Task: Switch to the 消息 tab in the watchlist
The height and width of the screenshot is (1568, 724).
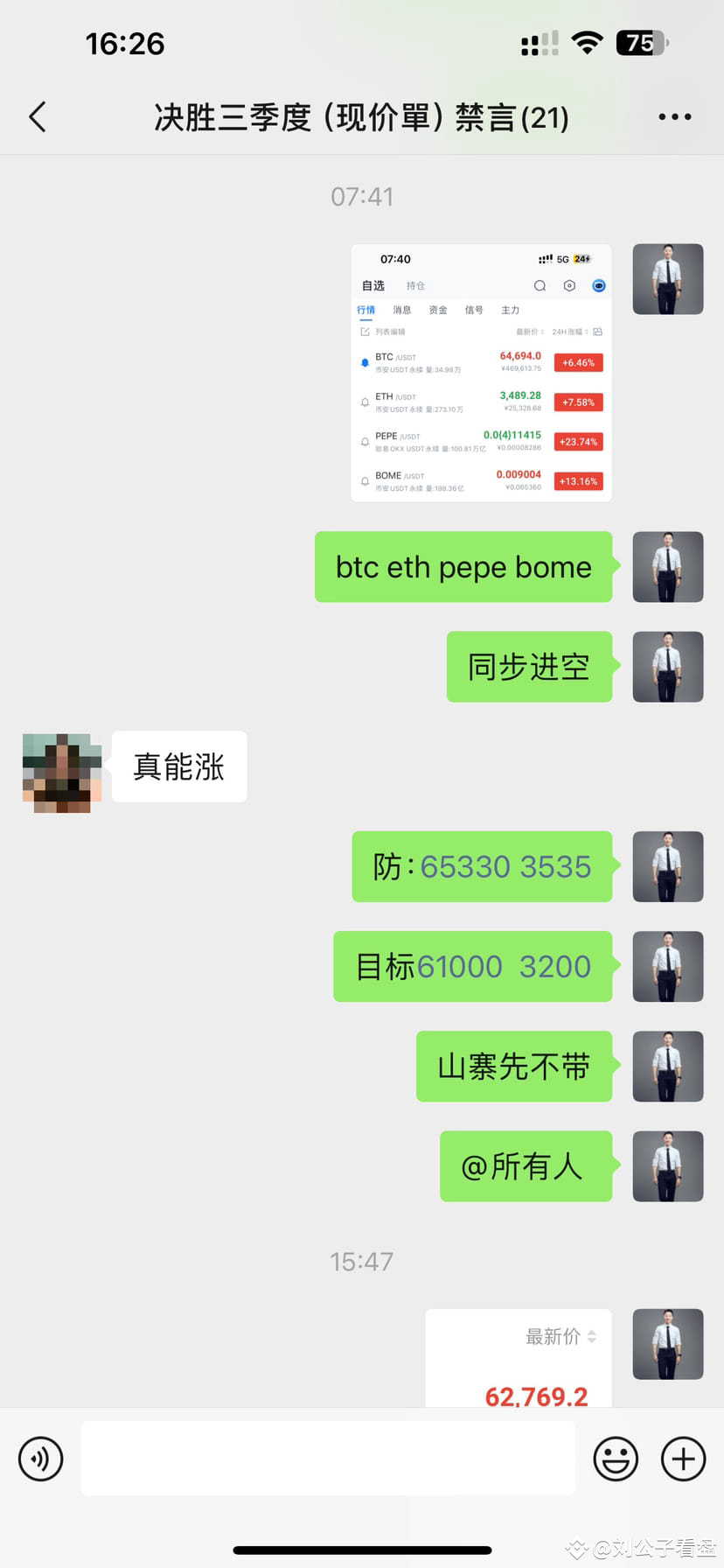Action: tap(401, 309)
